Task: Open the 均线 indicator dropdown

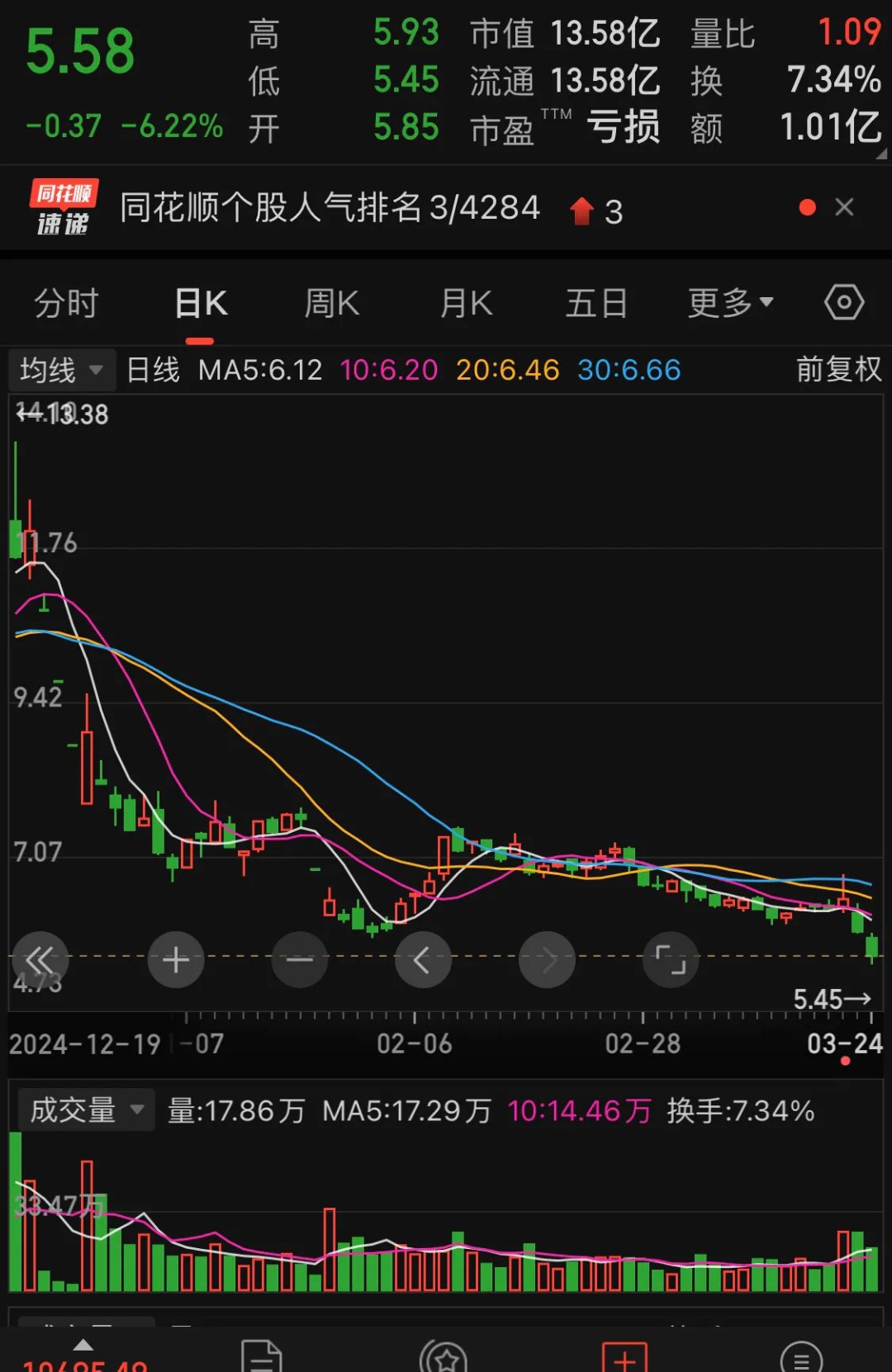Action: (61, 371)
